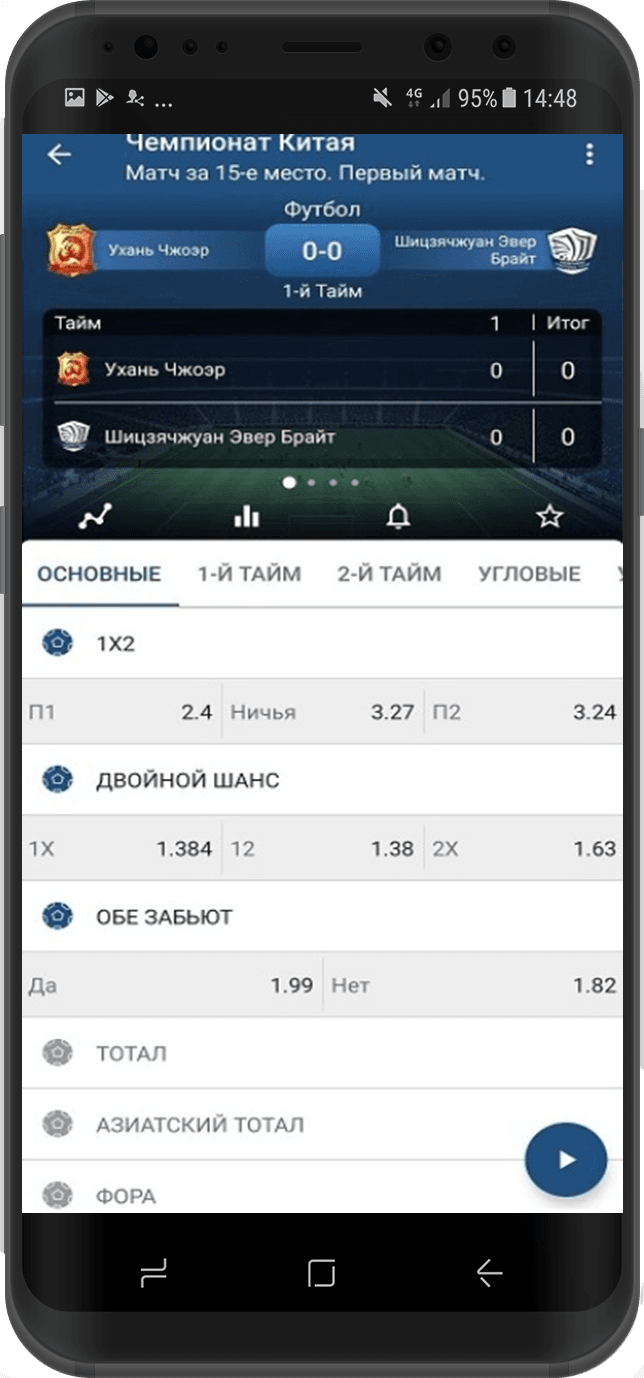The width and height of the screenshot is (644, 1378).
Task: Bet on П1 at odds 2.4
Action: [x=120, y=712]
